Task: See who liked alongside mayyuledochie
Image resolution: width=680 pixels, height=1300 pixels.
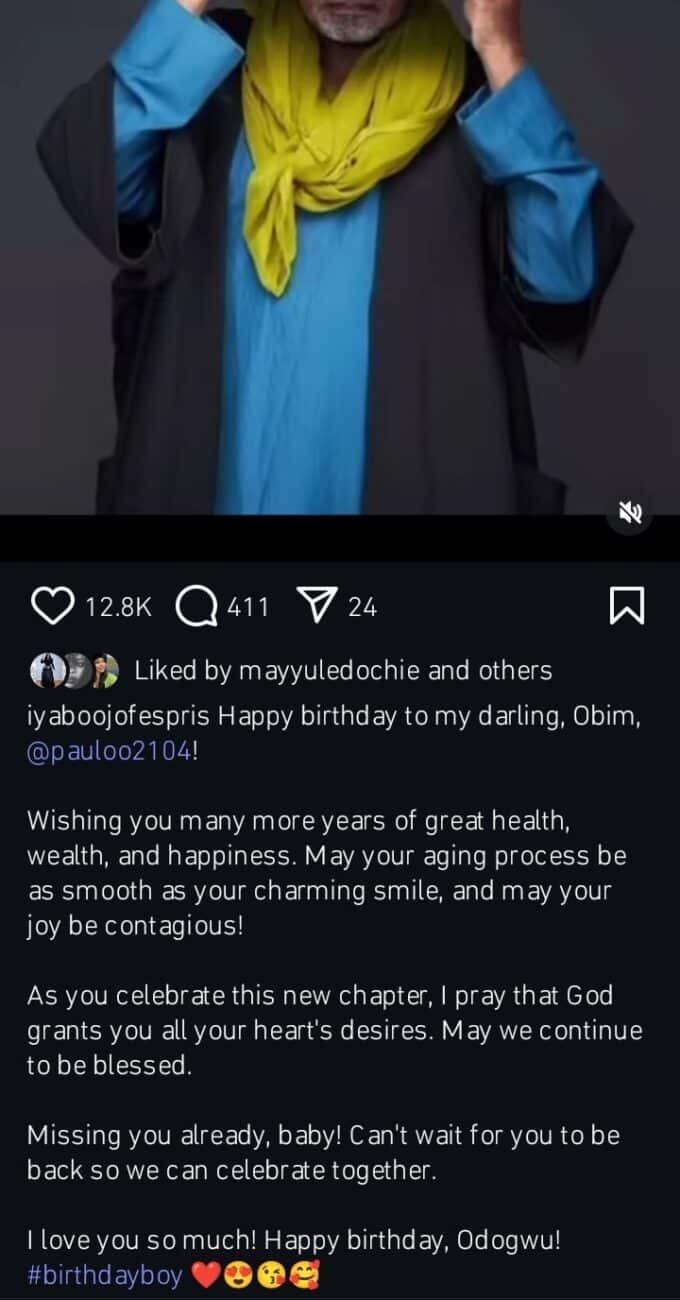Action: [x=516, y=671]
